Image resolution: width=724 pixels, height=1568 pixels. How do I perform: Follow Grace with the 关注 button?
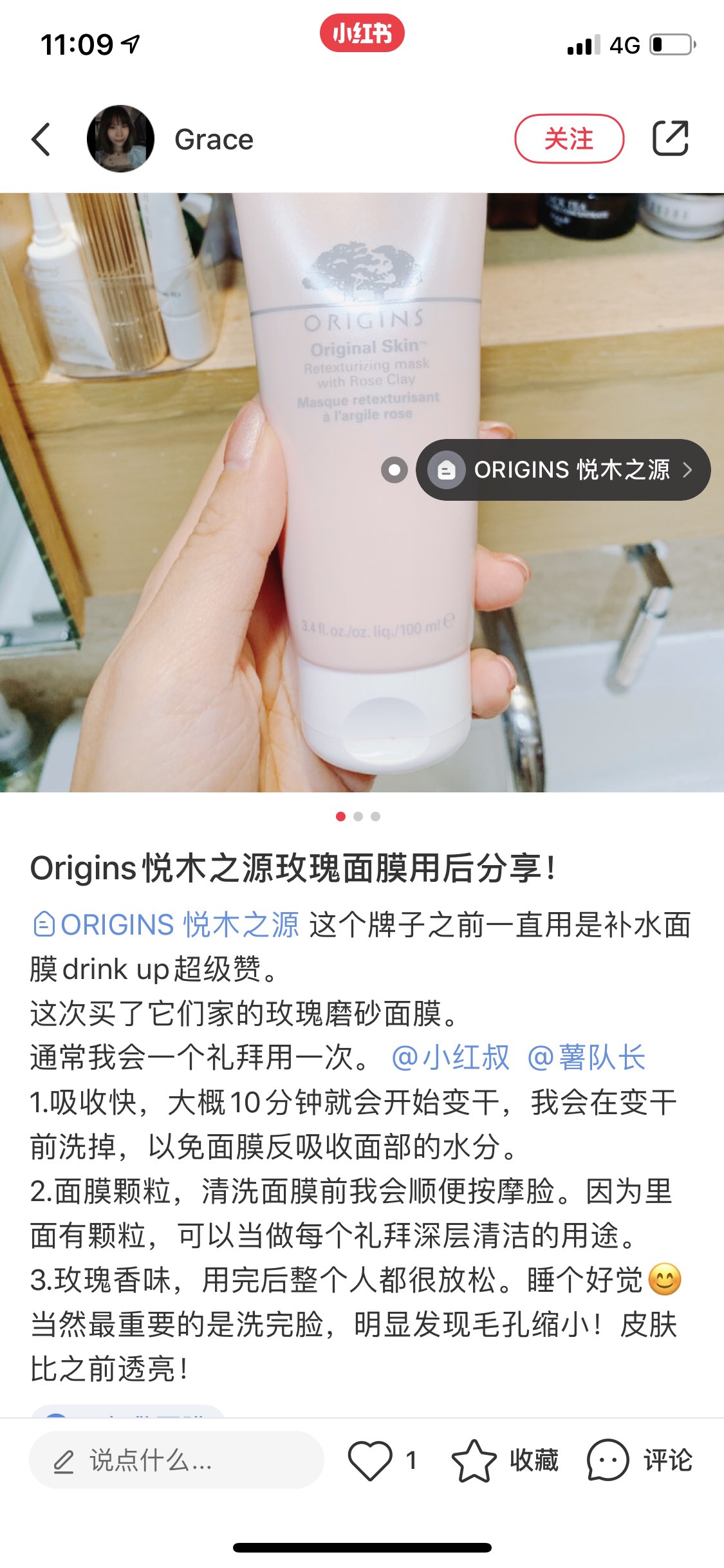click(x=569, y=139)
